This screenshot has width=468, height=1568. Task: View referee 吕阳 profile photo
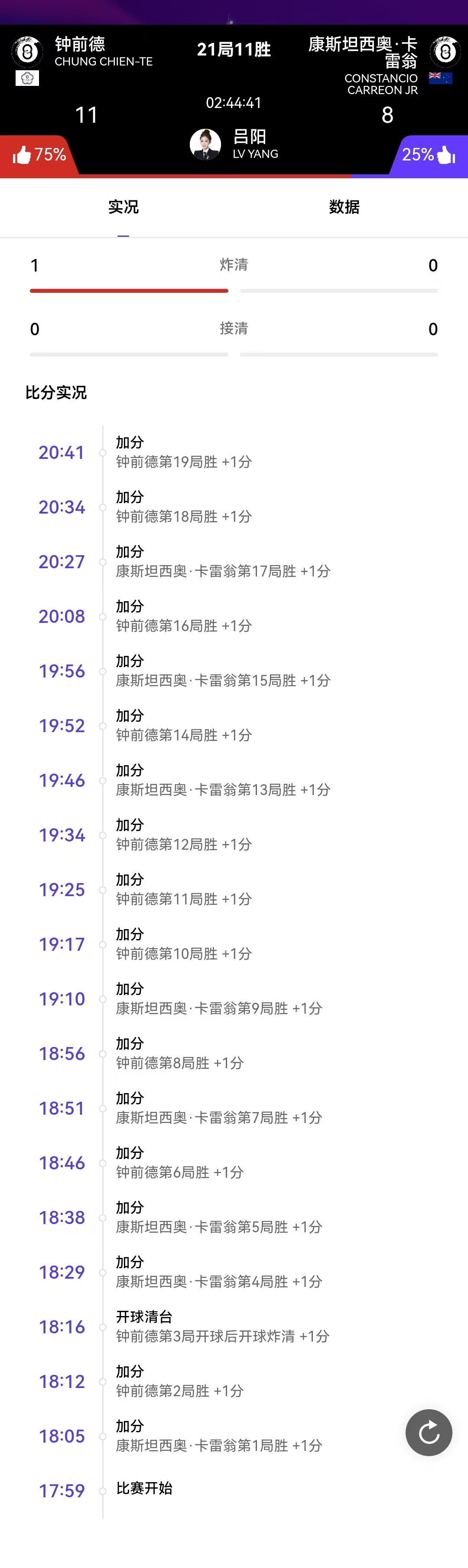205,144
